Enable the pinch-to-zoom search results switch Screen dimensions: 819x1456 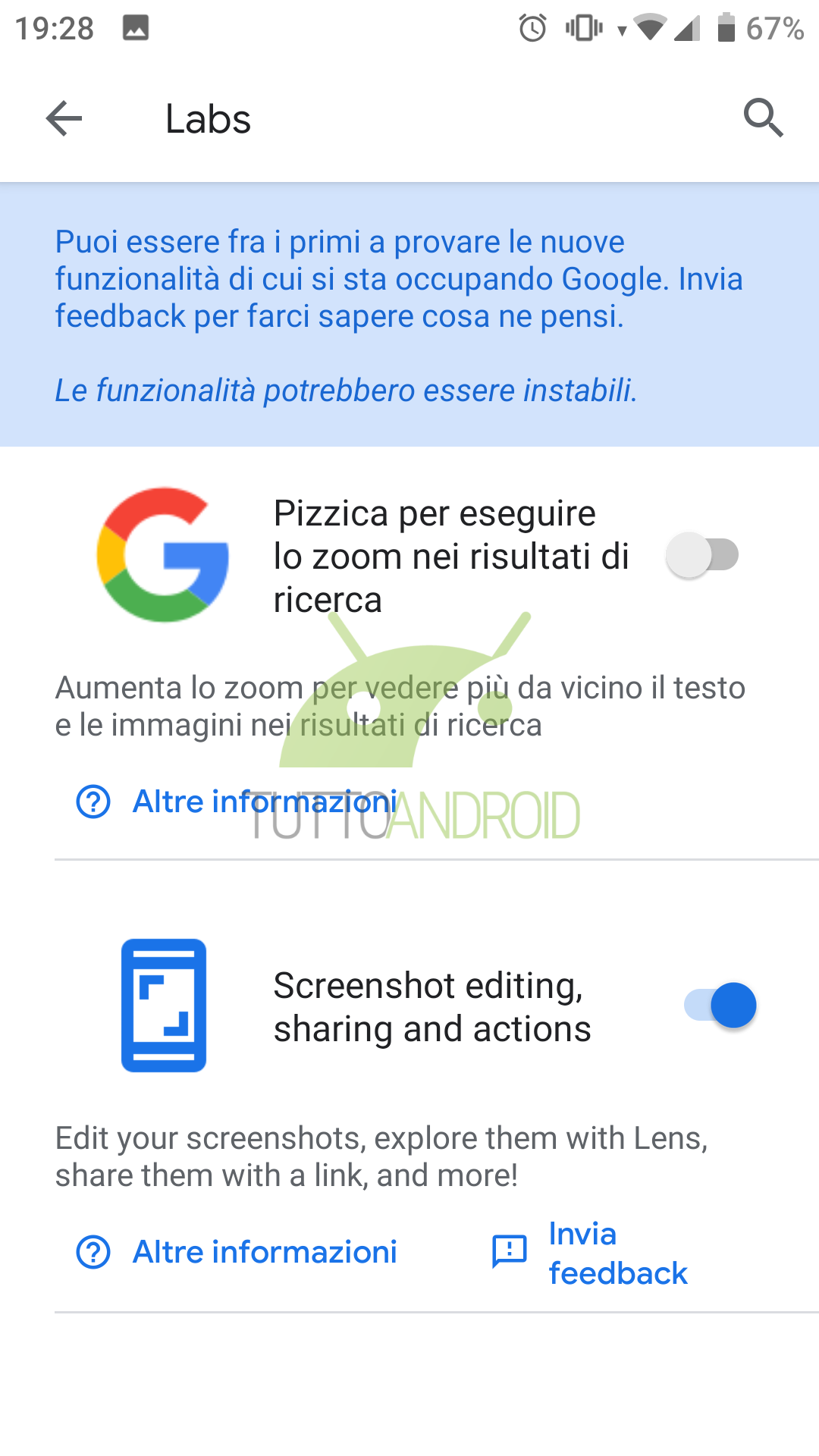pos(702,555)
